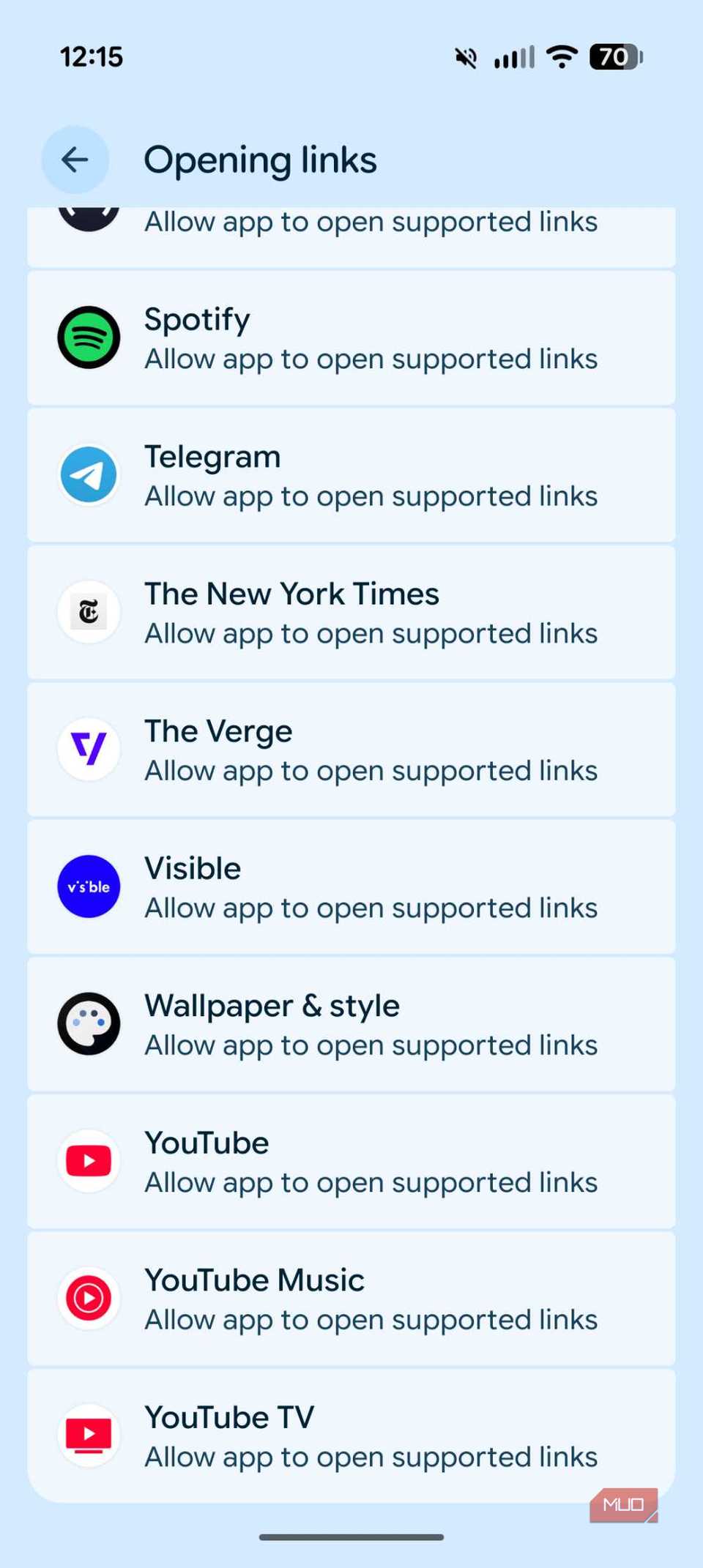Tap the Visible app icon

[89, 886]
